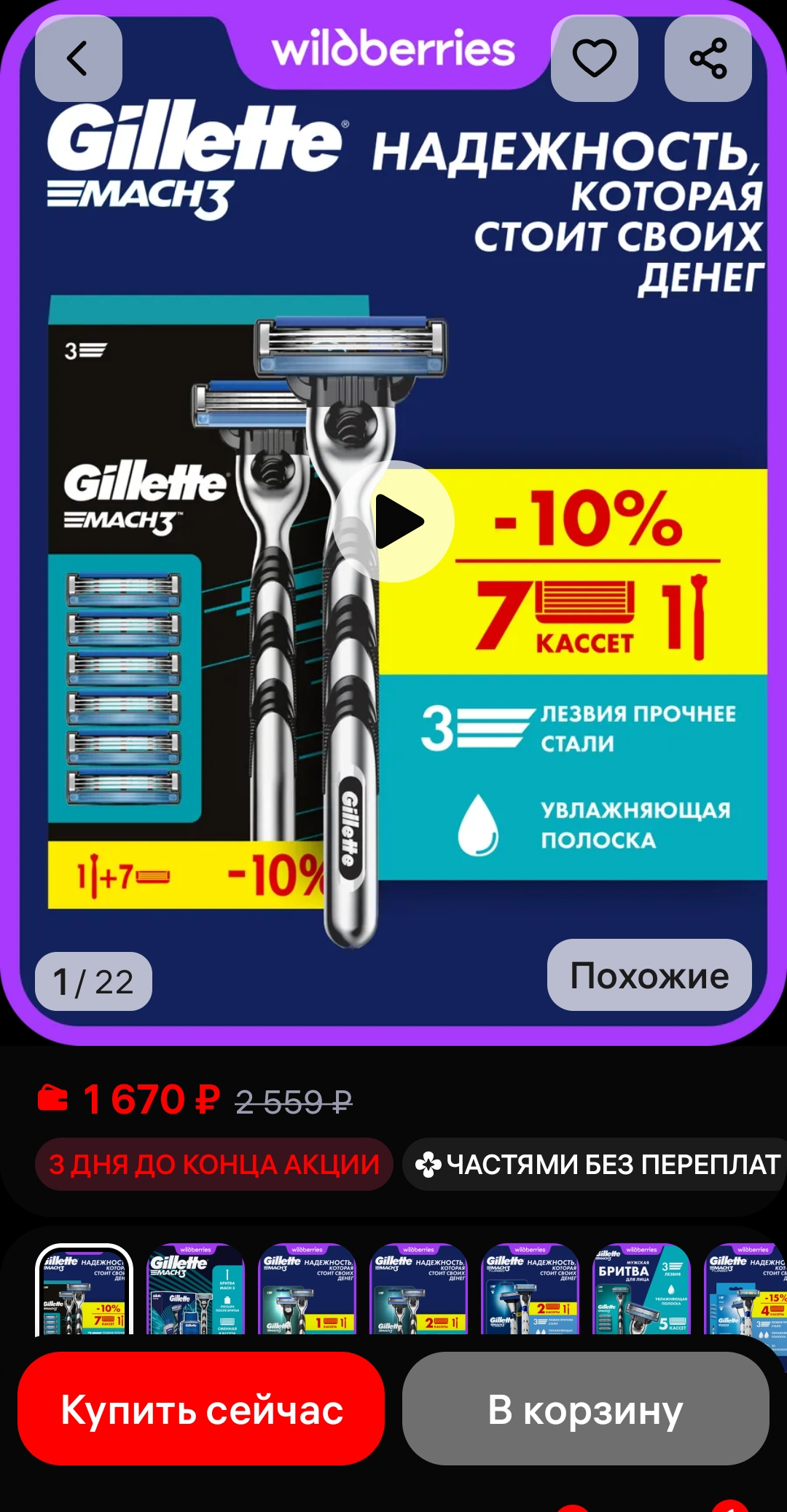The width and height of the screenshot is (787, 1512).
Task: Play the product video
Action: [x=394, y=521]
